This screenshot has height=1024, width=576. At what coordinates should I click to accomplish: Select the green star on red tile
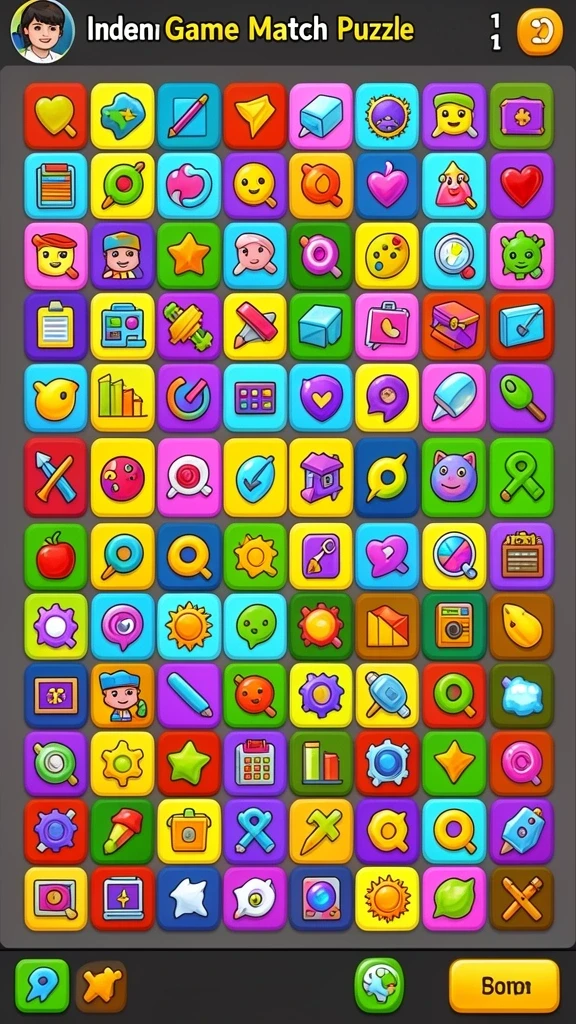pyautogui.click(x=189, y=763)
